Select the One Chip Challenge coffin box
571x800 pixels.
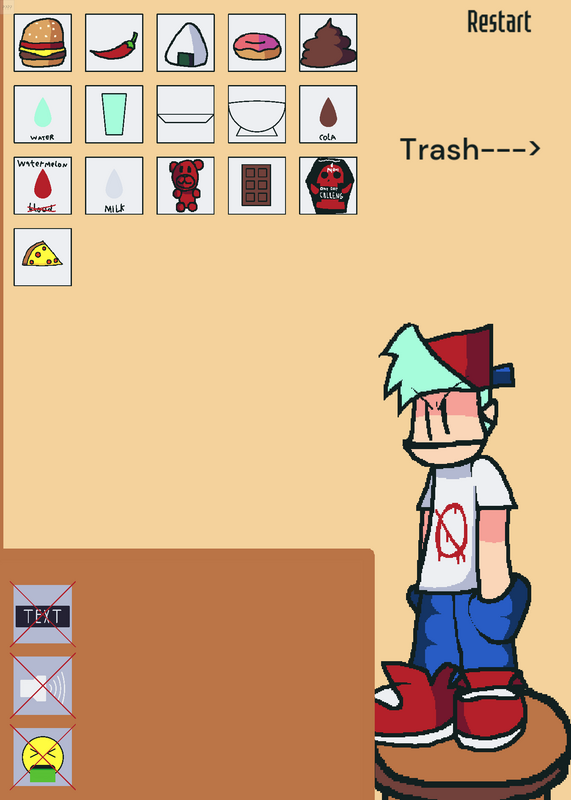click(x=328, y=186)
